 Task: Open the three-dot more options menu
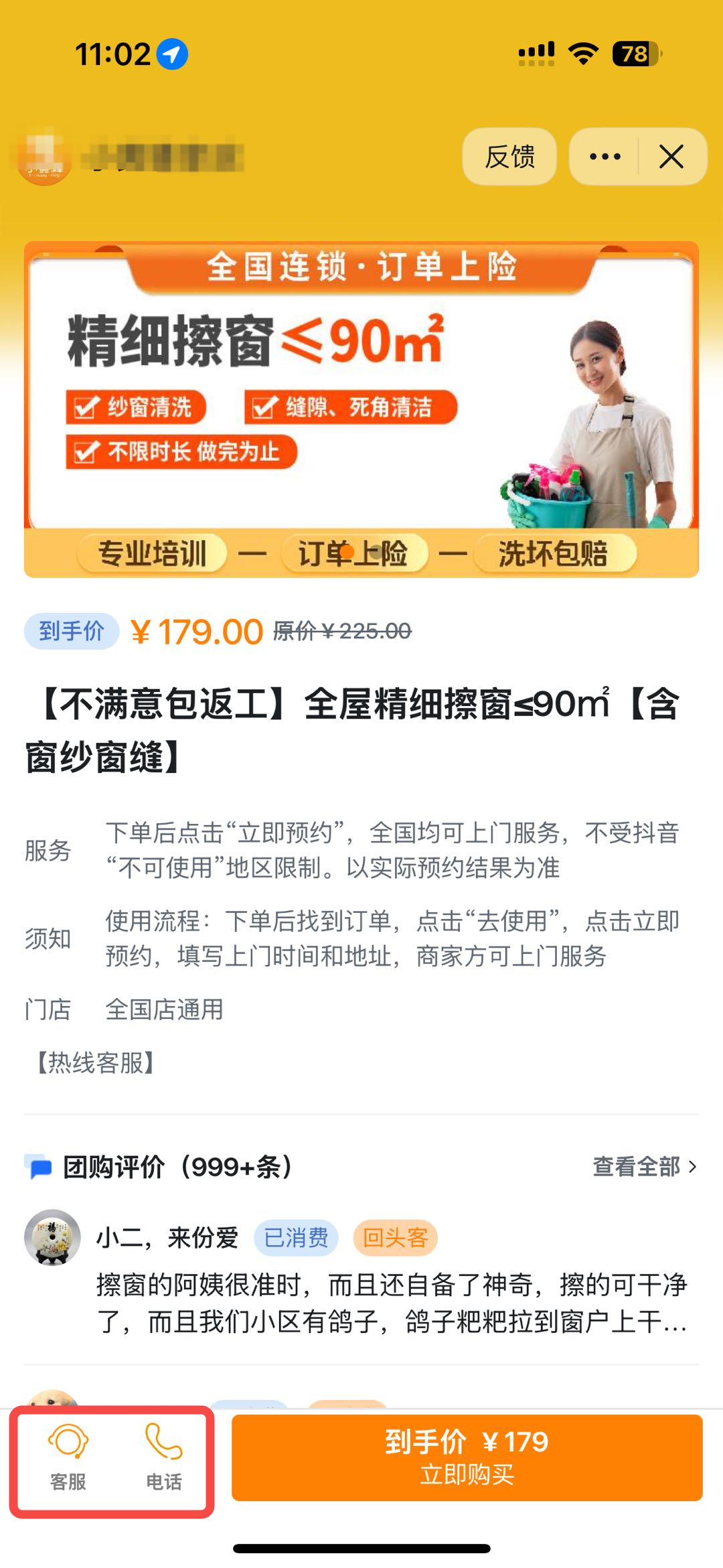(x=605, y=157)
